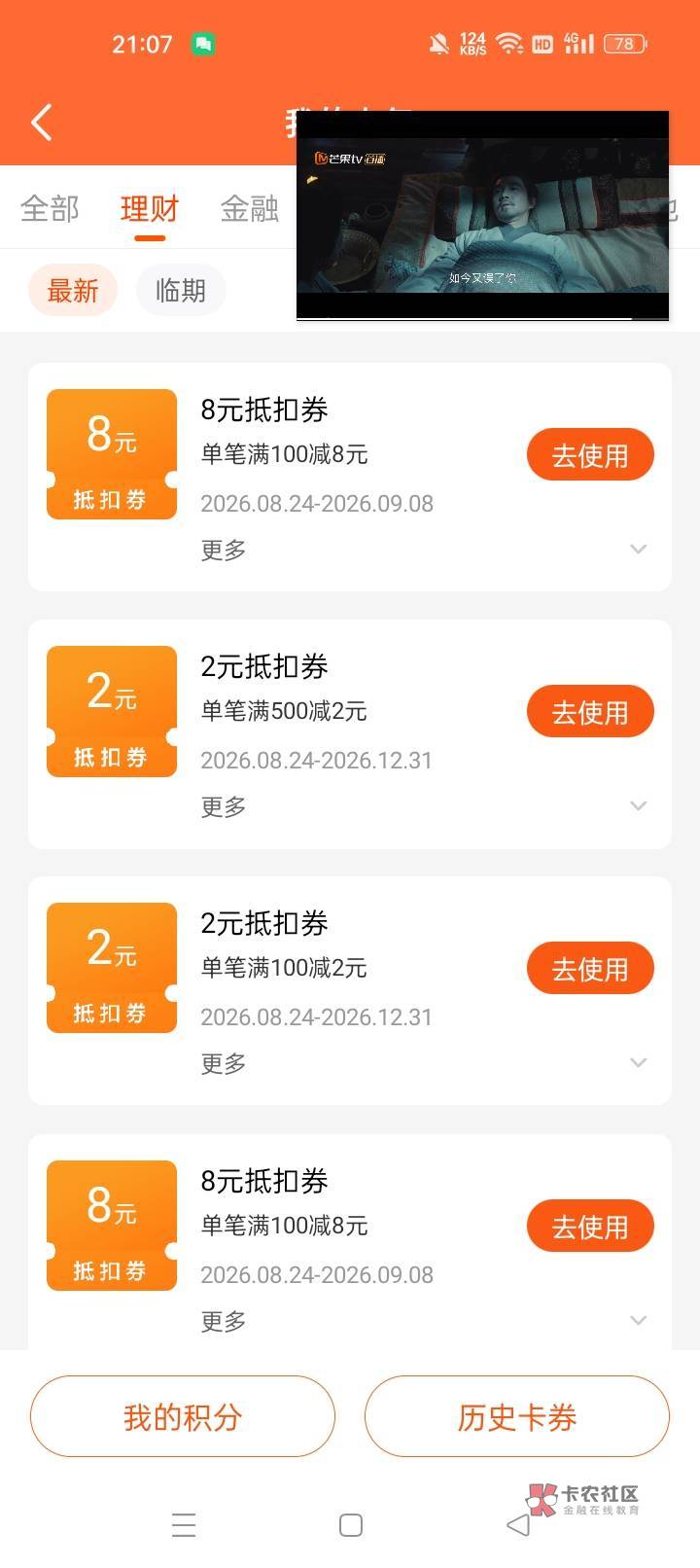Screen dimensions: 700x1568
Task: Use the 8元 coupon expiring 2026.09.08 at top
Action: click(590, 455)
